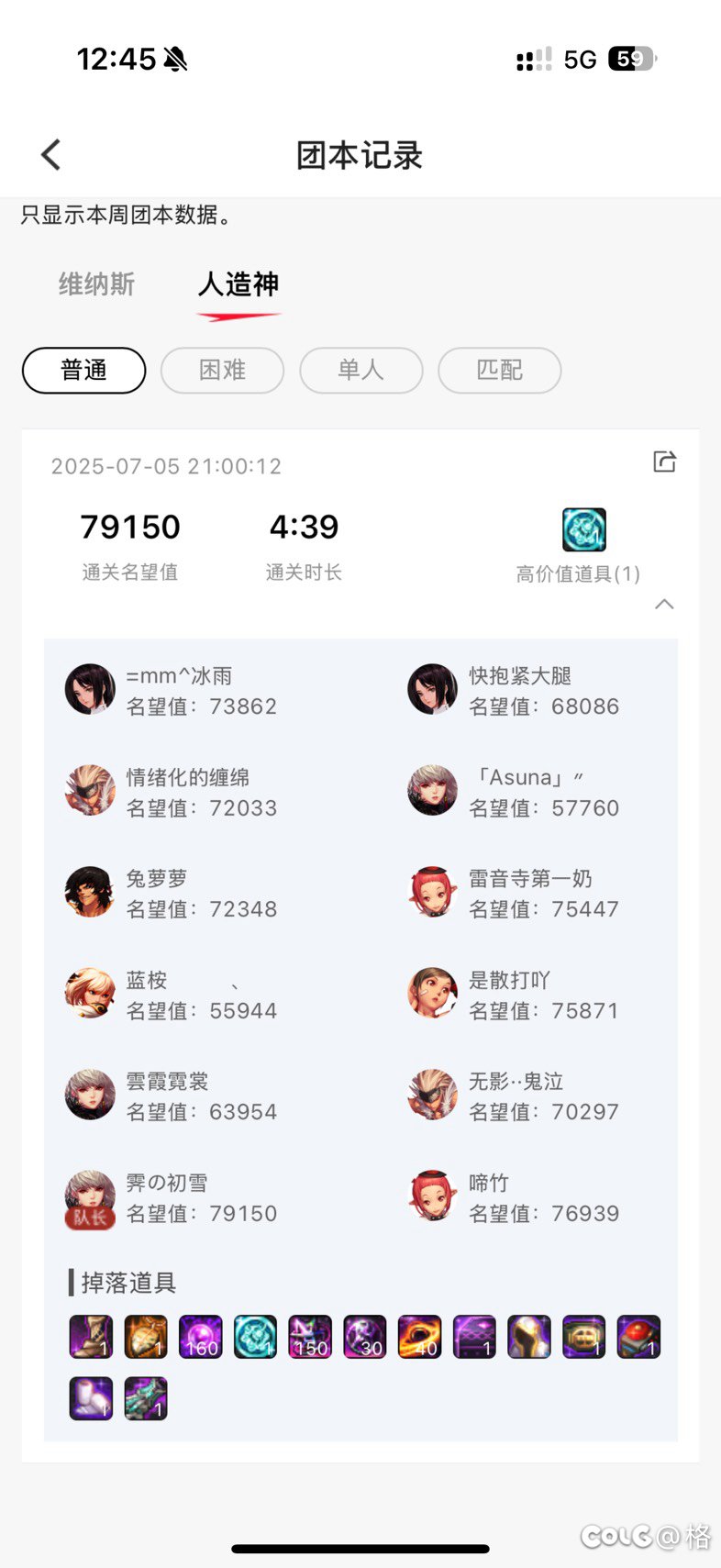The image size is (721, 1568).
Task: Open the 高价值道具 item icon
Action: click(584, 530)
